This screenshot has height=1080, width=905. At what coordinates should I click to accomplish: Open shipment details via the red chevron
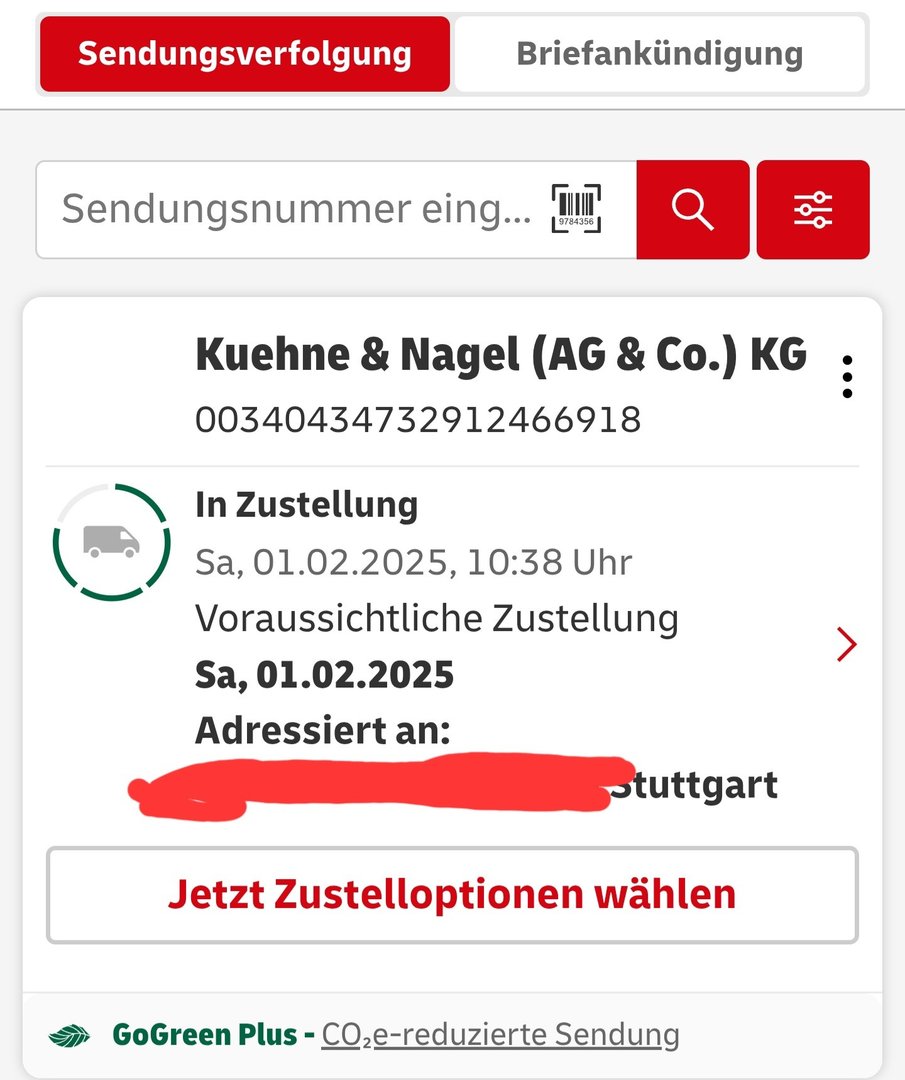tap(846, 645)
